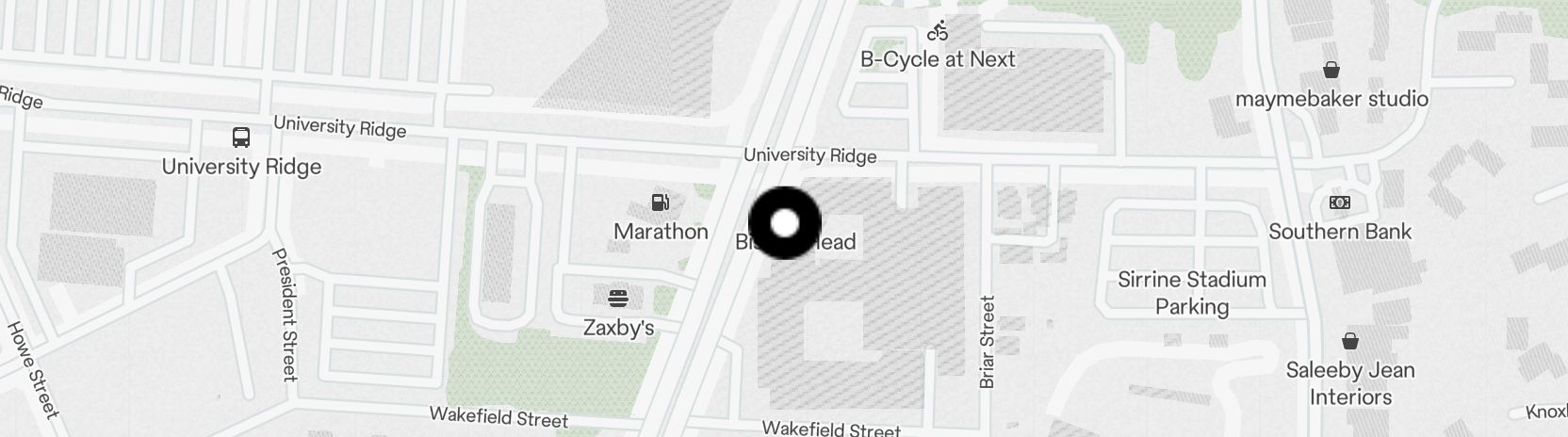Tap the black location pin marker
The image size is (1568, 437).
click(785, 223)
